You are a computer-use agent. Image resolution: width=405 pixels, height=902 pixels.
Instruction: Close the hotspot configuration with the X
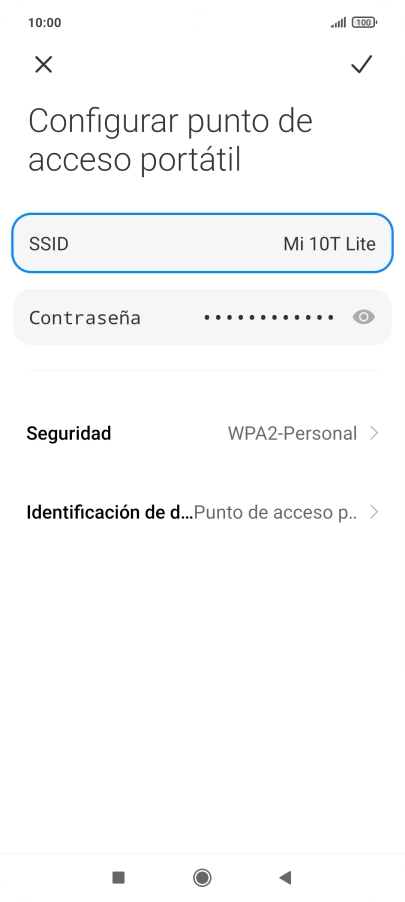[44, 64]
